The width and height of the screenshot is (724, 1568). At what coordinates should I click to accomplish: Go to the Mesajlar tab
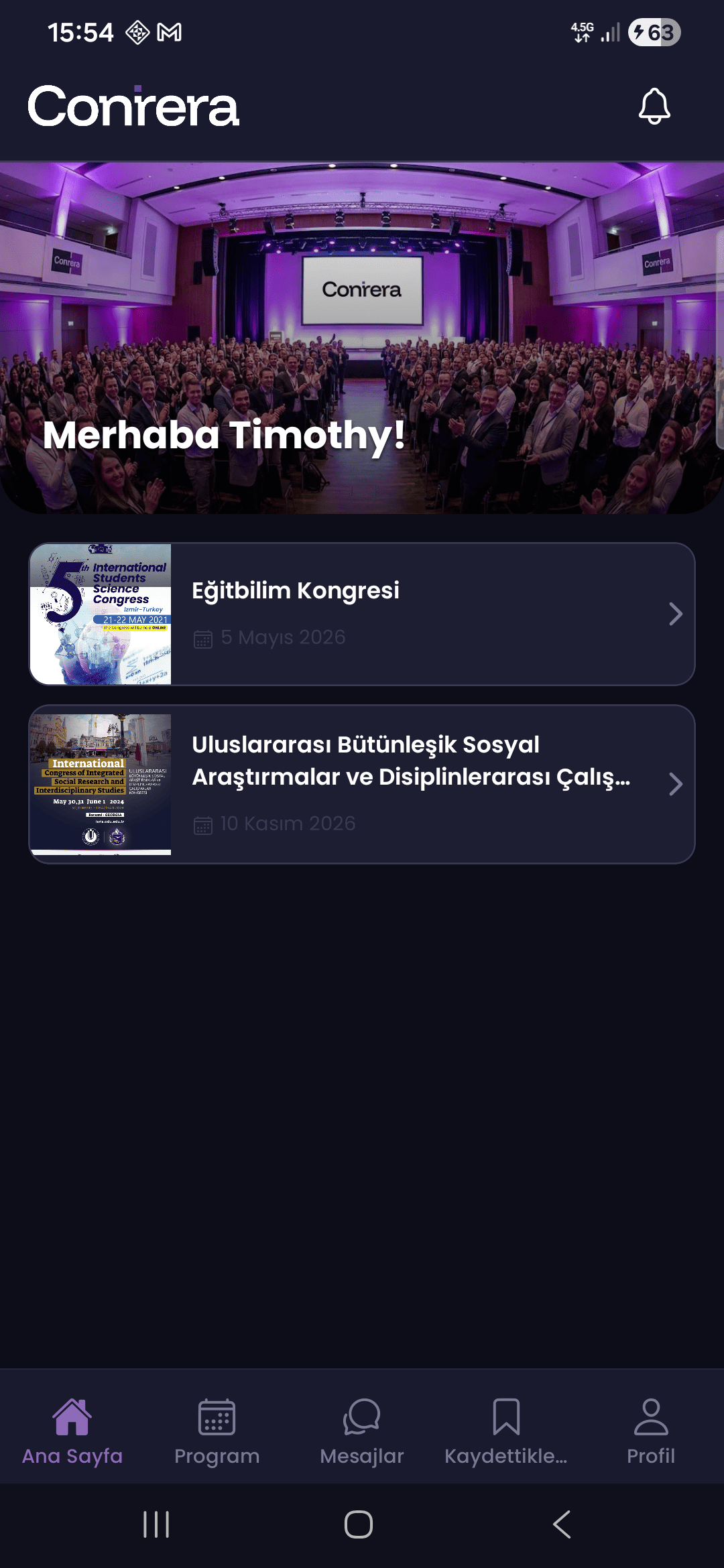(x=362, y=1430)
